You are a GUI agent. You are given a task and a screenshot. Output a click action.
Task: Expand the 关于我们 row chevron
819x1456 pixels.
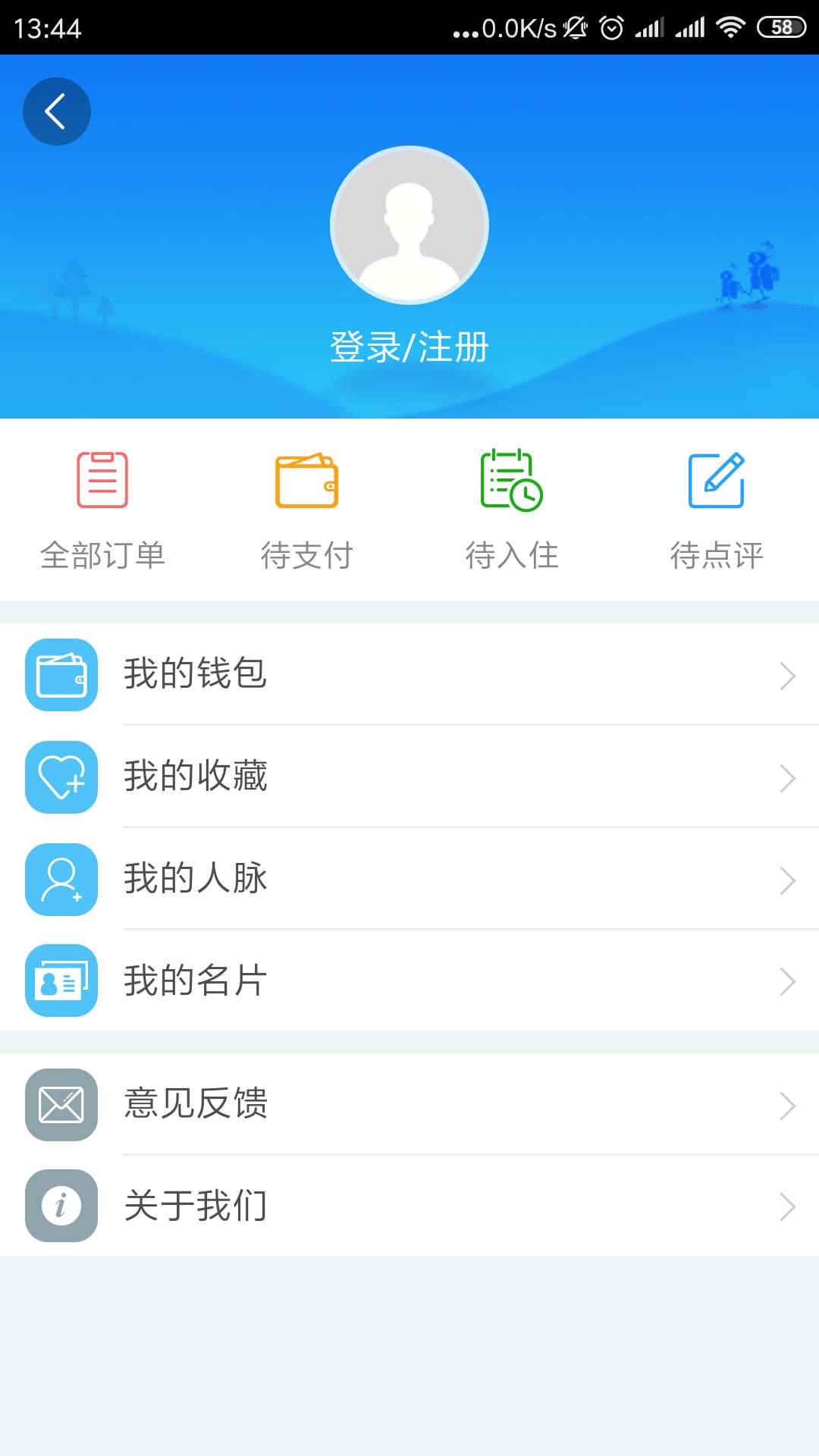tap(787, 1204)
